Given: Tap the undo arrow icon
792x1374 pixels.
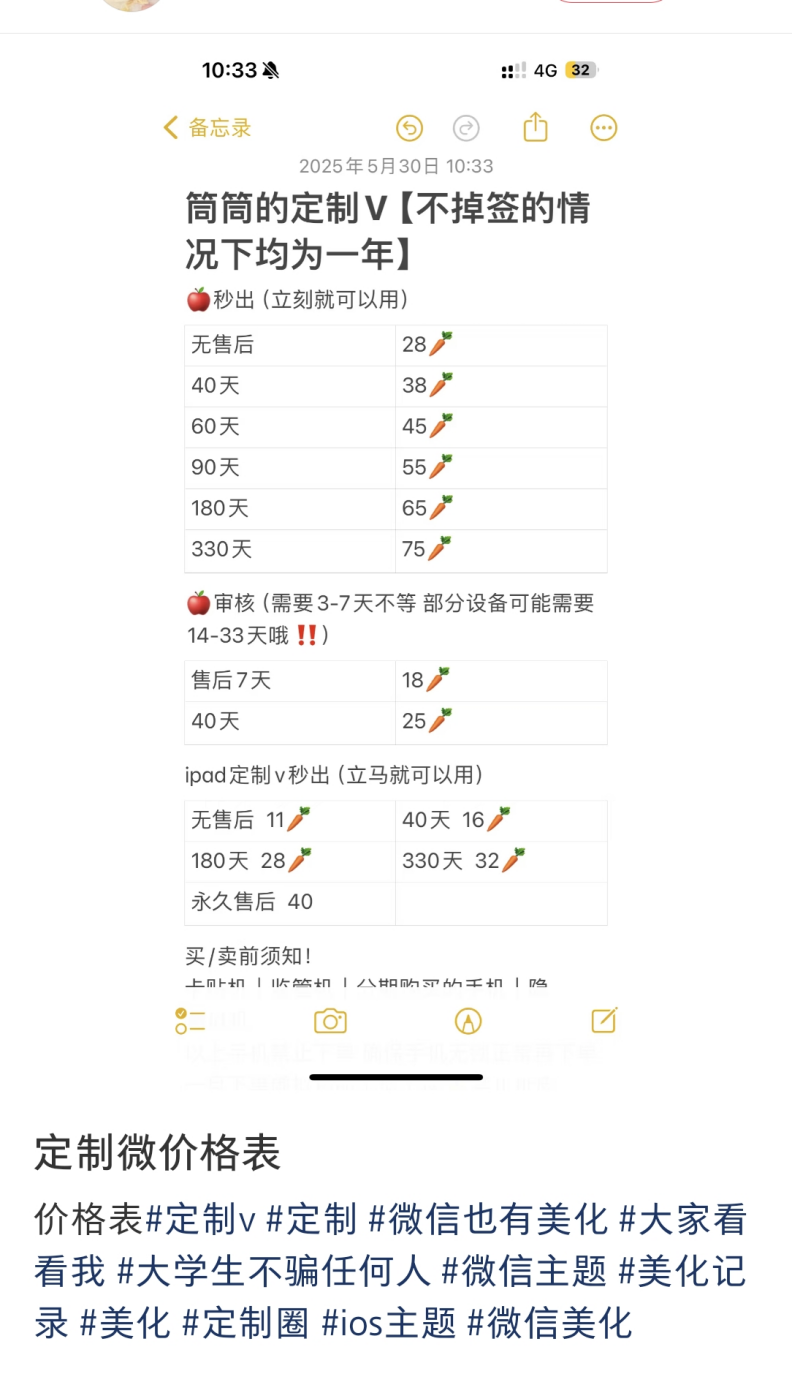Looking at the screenshot, I should pos(409,127).
